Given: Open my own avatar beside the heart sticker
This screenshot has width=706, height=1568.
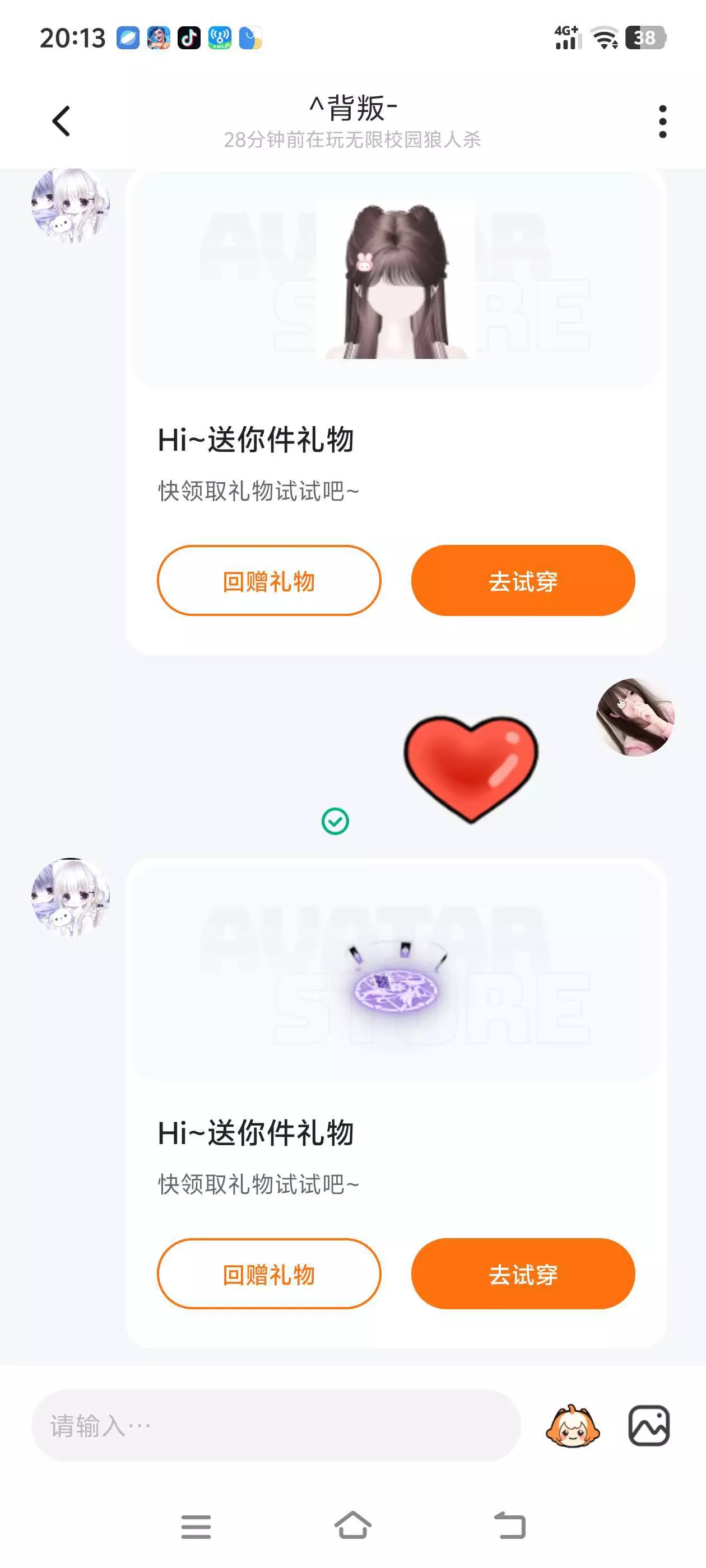Looking at the screenshot, I should [x=635, y=717].
